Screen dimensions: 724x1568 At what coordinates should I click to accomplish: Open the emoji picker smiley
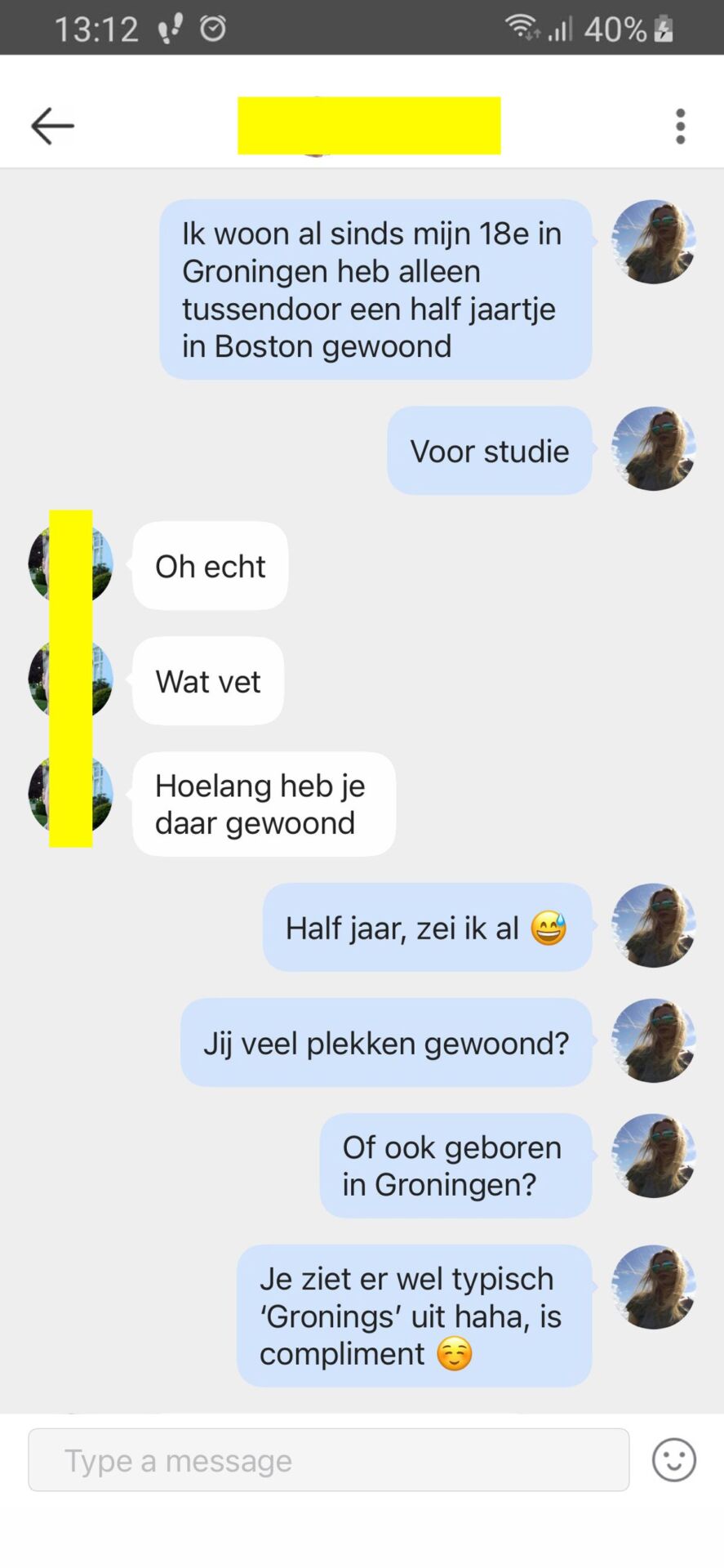click(x=673, y=1459)
